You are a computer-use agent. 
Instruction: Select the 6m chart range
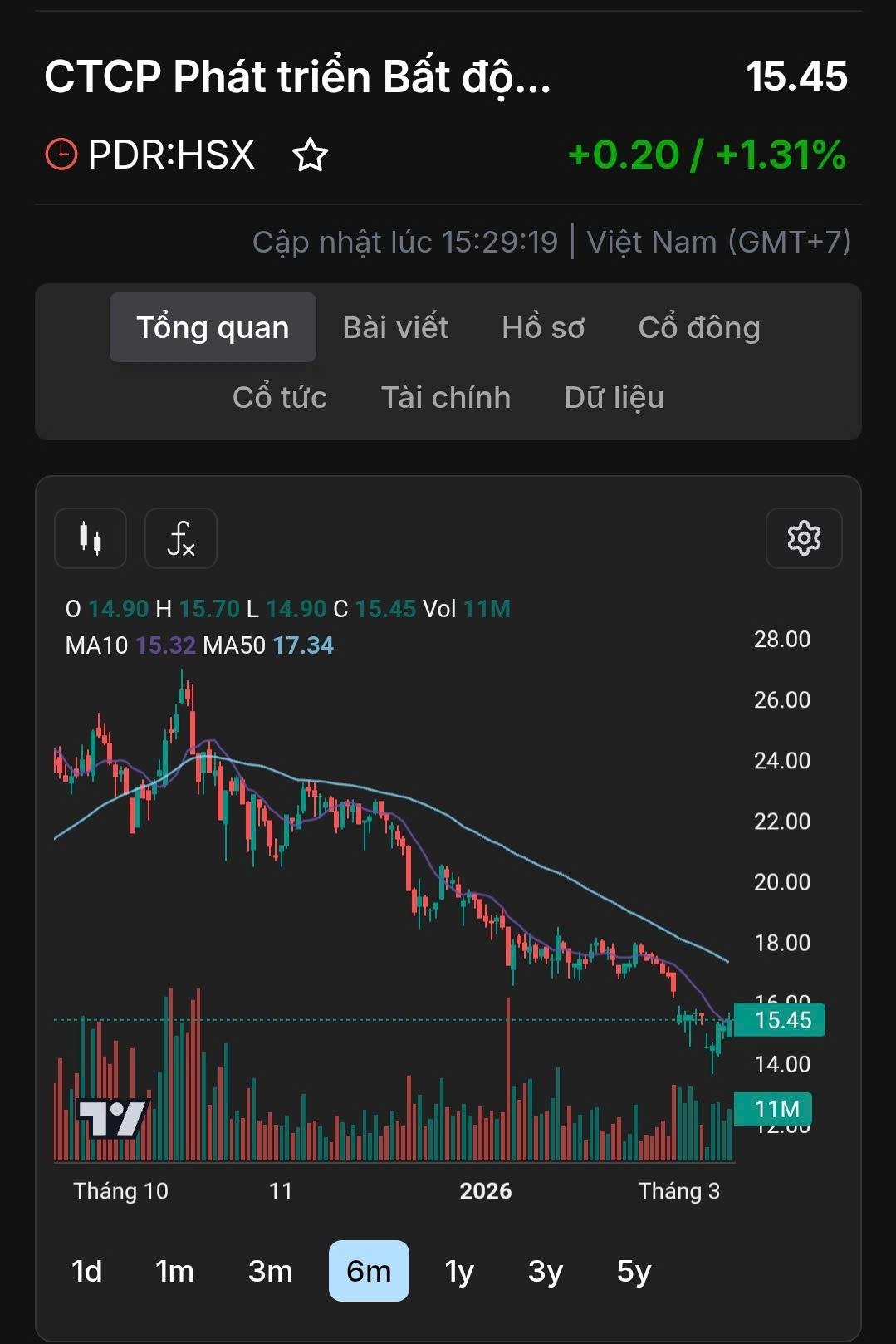(369, 1271)
